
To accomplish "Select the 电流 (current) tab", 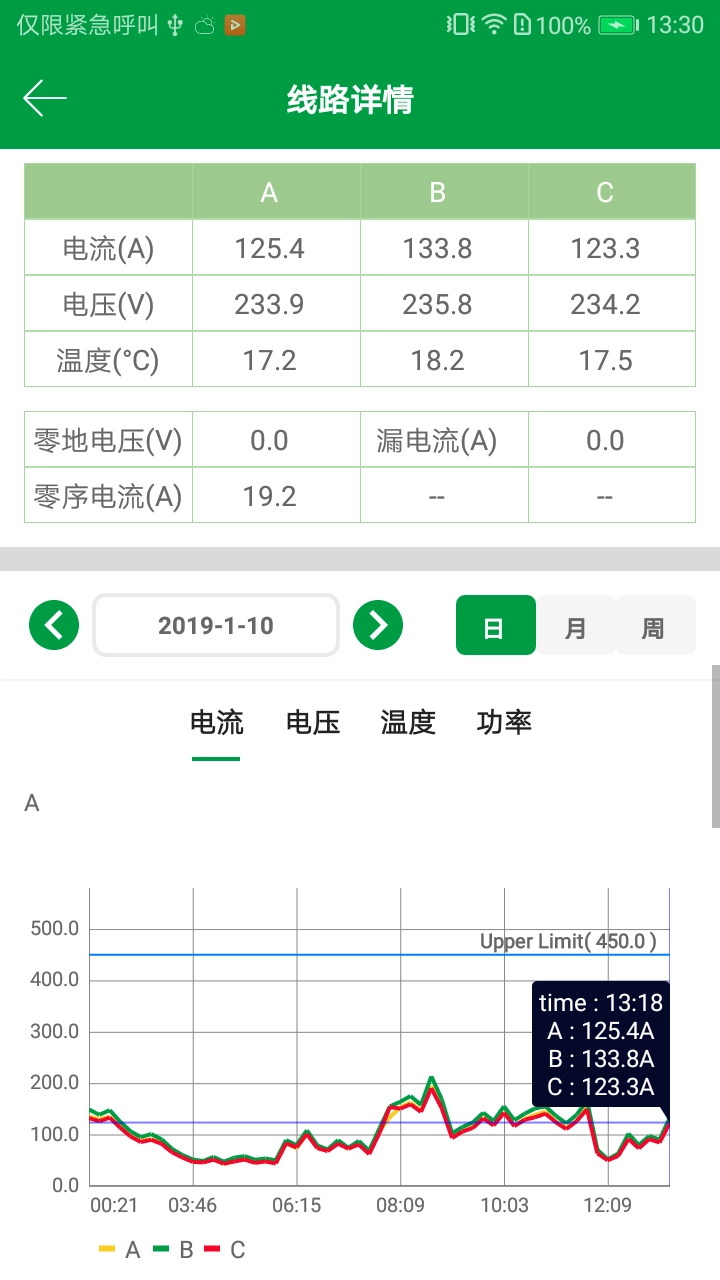I will pyautogui.click(x=215, y=722).
